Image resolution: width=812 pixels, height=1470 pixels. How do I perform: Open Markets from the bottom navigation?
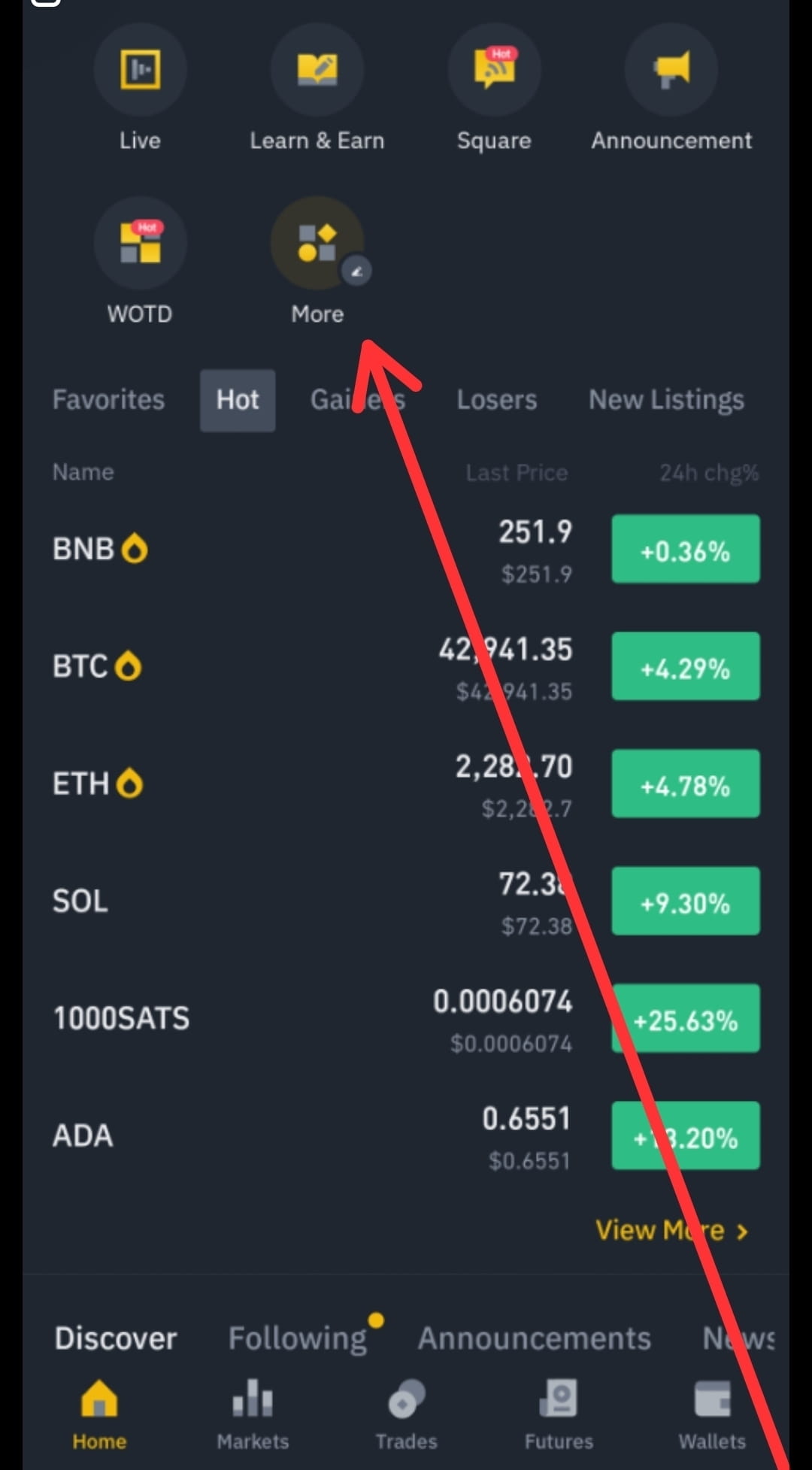253,1414
